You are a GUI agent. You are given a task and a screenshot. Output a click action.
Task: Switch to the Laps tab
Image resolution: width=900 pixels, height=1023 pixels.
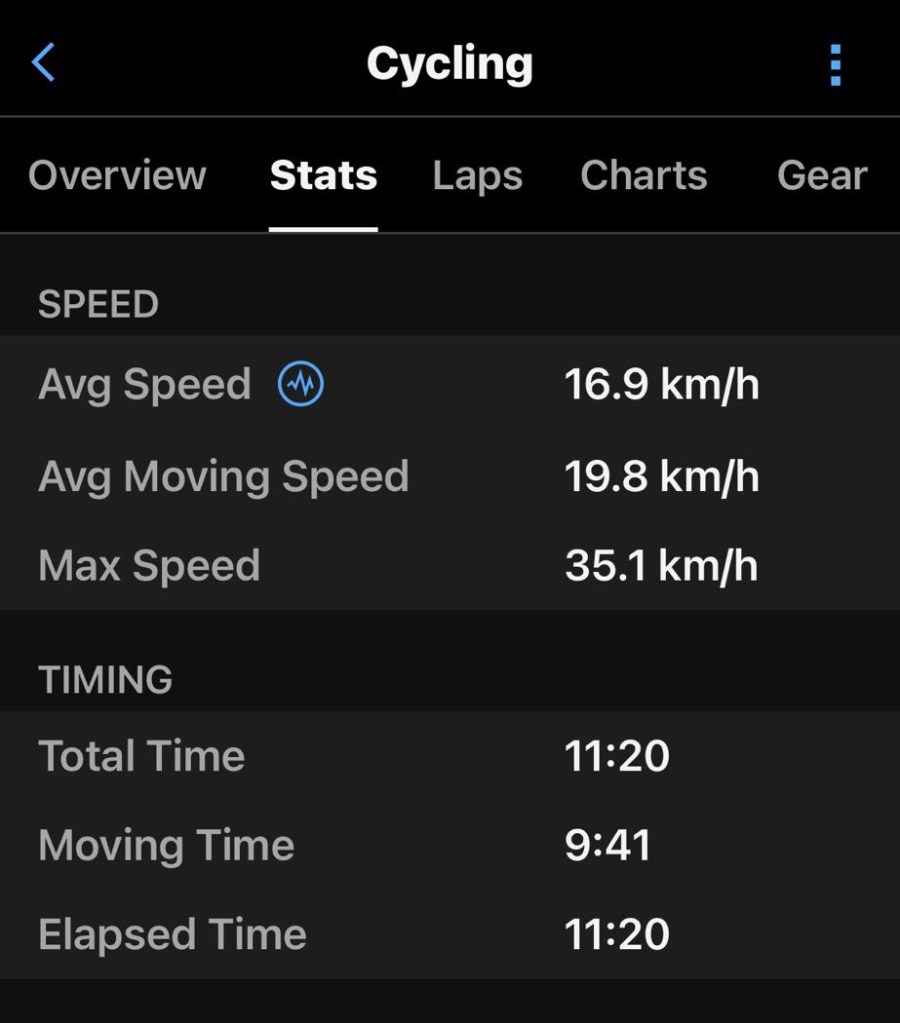pos(477,176)
